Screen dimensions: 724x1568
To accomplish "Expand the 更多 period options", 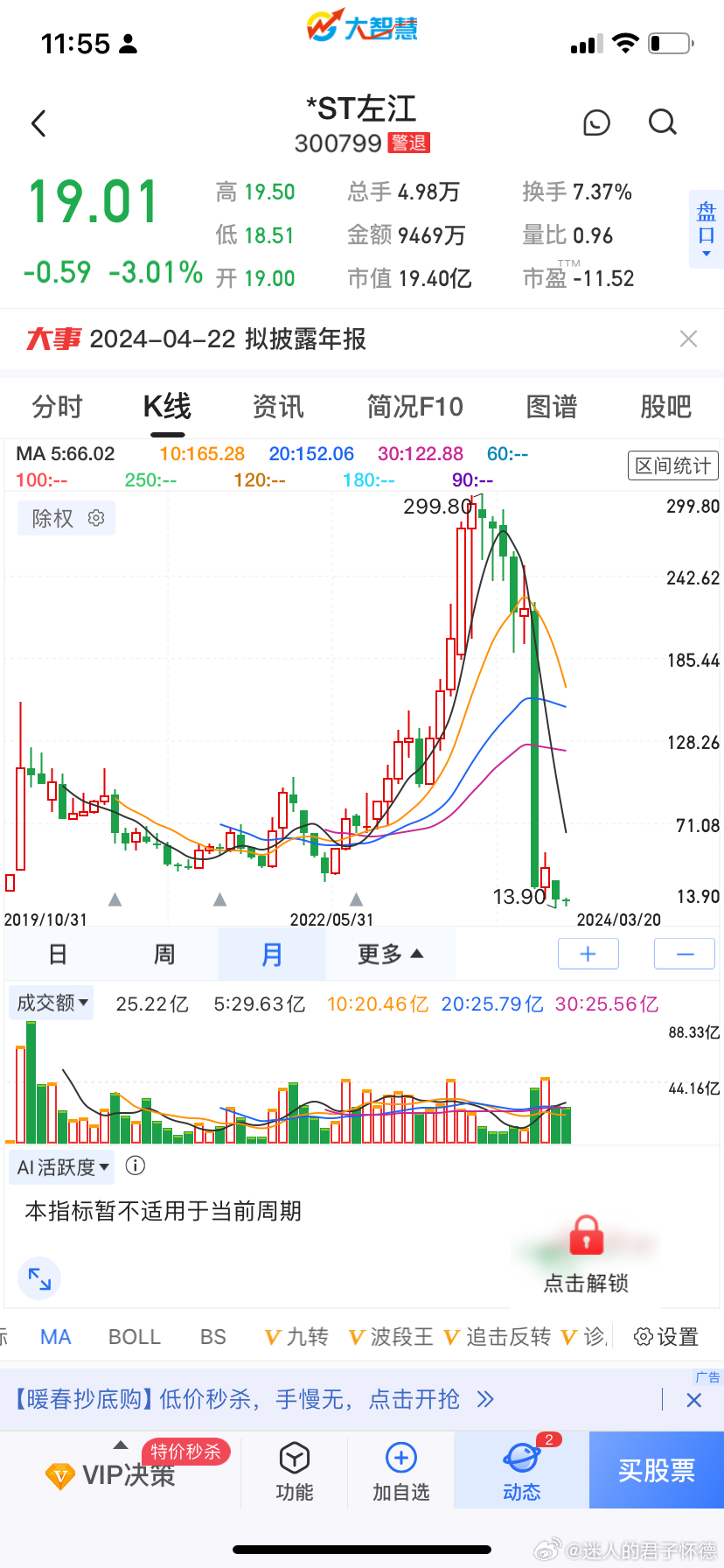I will click(x=390, y=955).
